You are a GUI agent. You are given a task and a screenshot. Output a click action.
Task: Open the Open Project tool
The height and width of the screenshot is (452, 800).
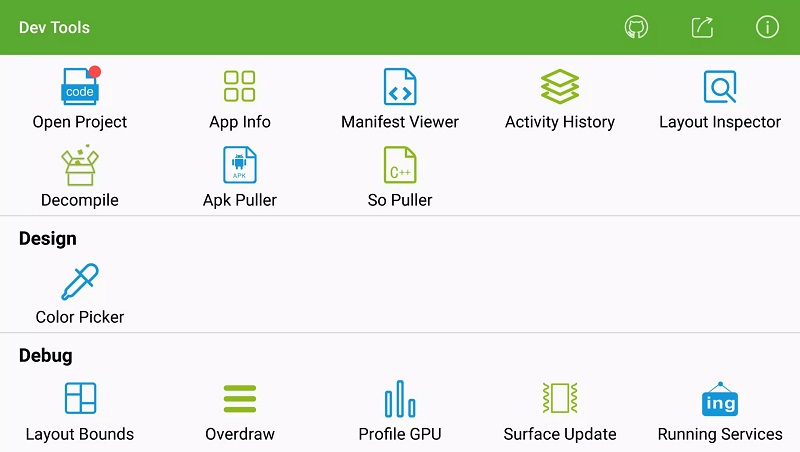coord(80,99)
